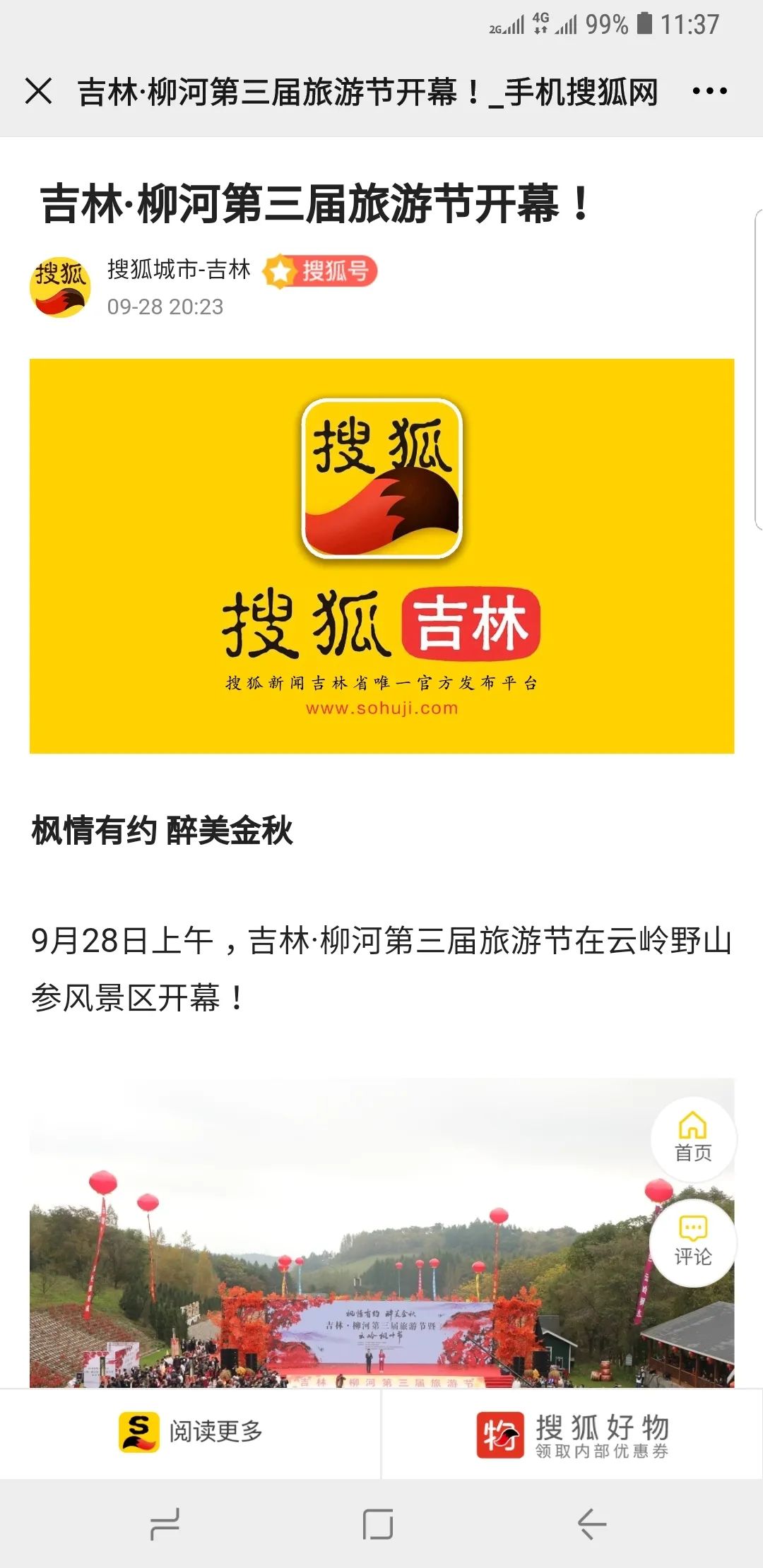Open the 搜狐好物 coupon offer
This screenshot has height=1568, width=763.
coord(572,1434)
